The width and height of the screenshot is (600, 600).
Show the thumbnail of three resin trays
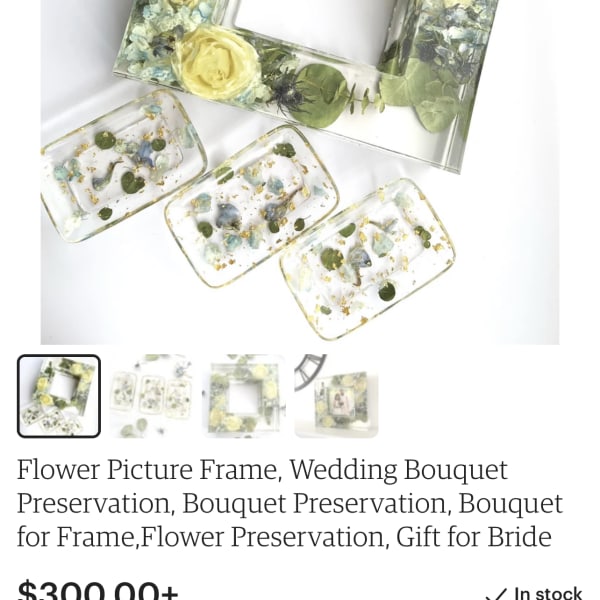tap(151, 396)
